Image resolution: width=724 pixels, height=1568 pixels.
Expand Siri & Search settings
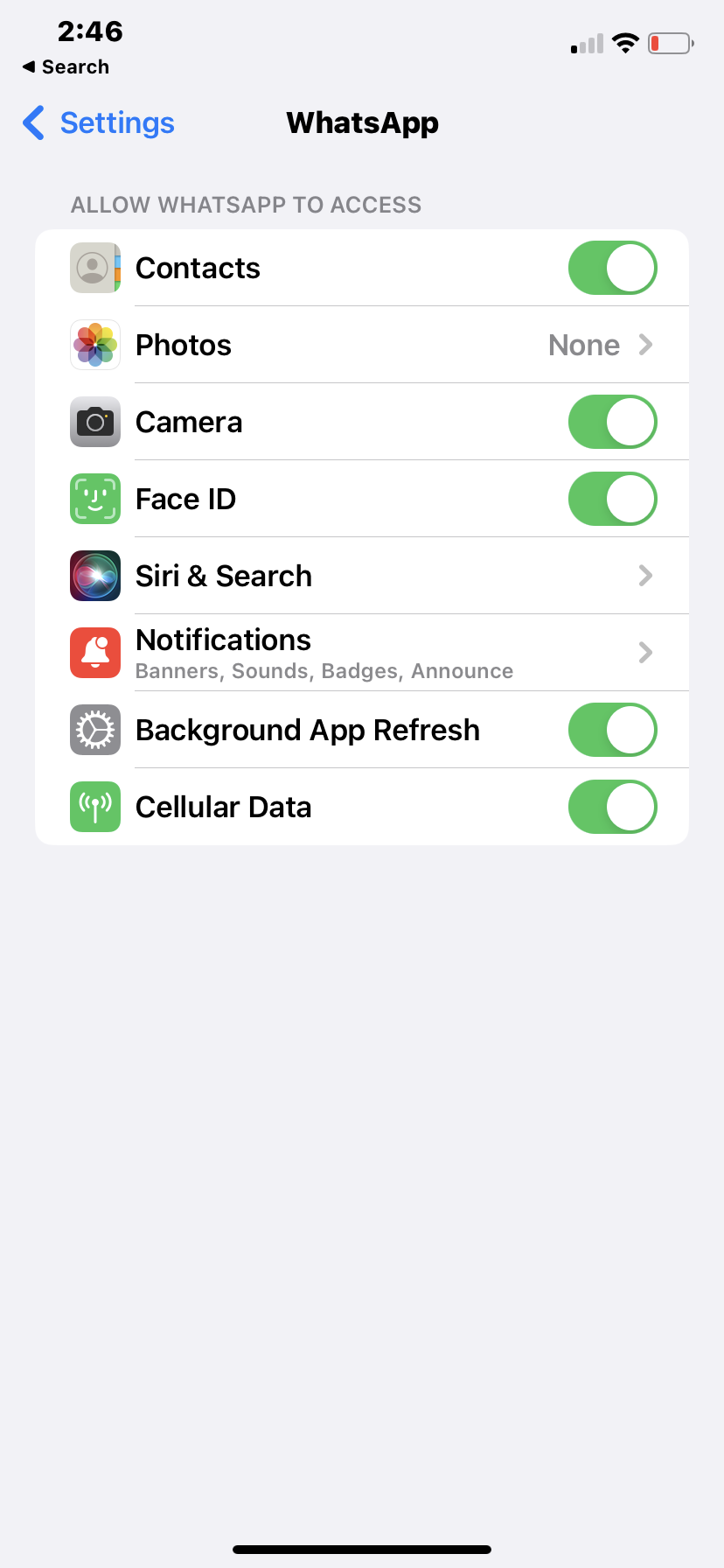644,576
